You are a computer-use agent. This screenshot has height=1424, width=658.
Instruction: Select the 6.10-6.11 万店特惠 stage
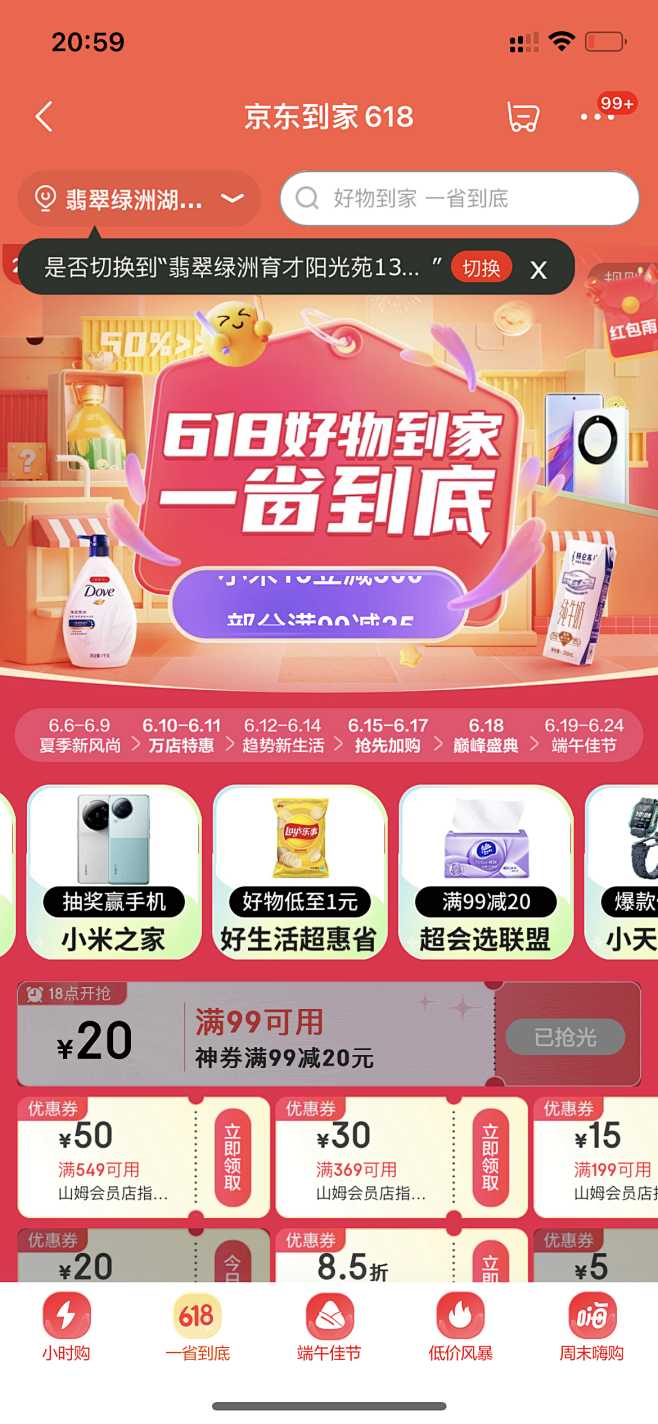[x=181, y=735]
